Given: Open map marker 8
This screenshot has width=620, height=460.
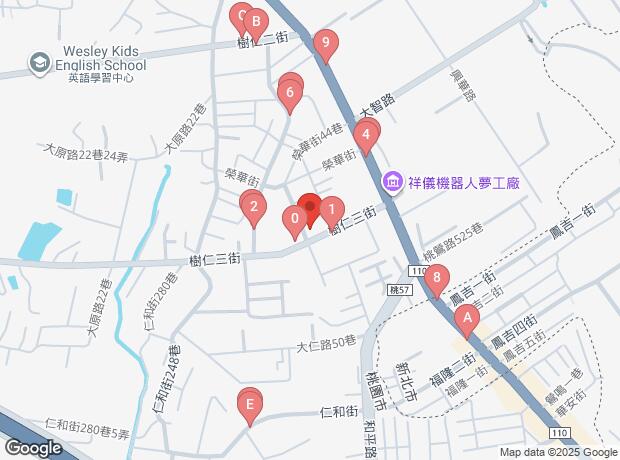Looking at the screenshot, I should tap(436, 280).
